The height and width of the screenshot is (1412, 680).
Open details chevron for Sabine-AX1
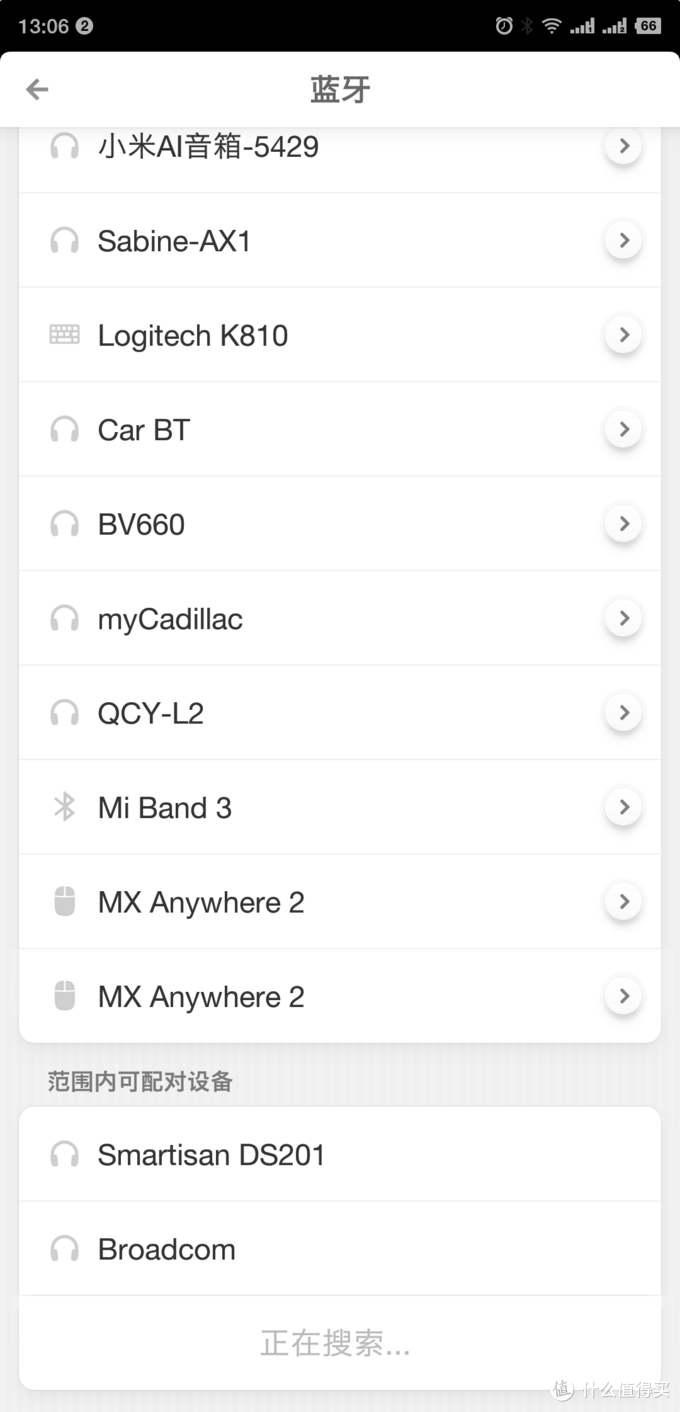tap(623, 241)
